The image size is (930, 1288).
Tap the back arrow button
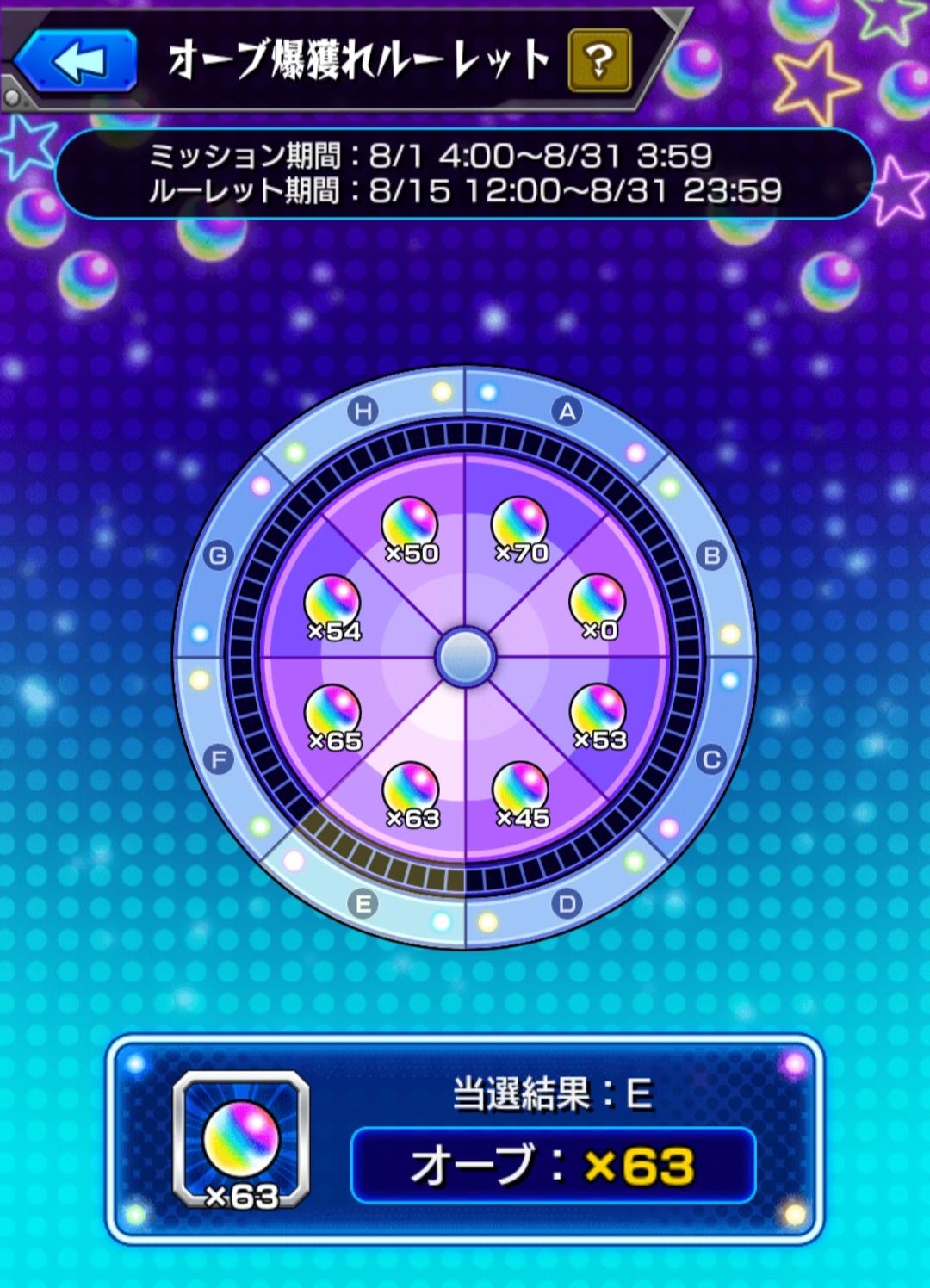[76, 61]
